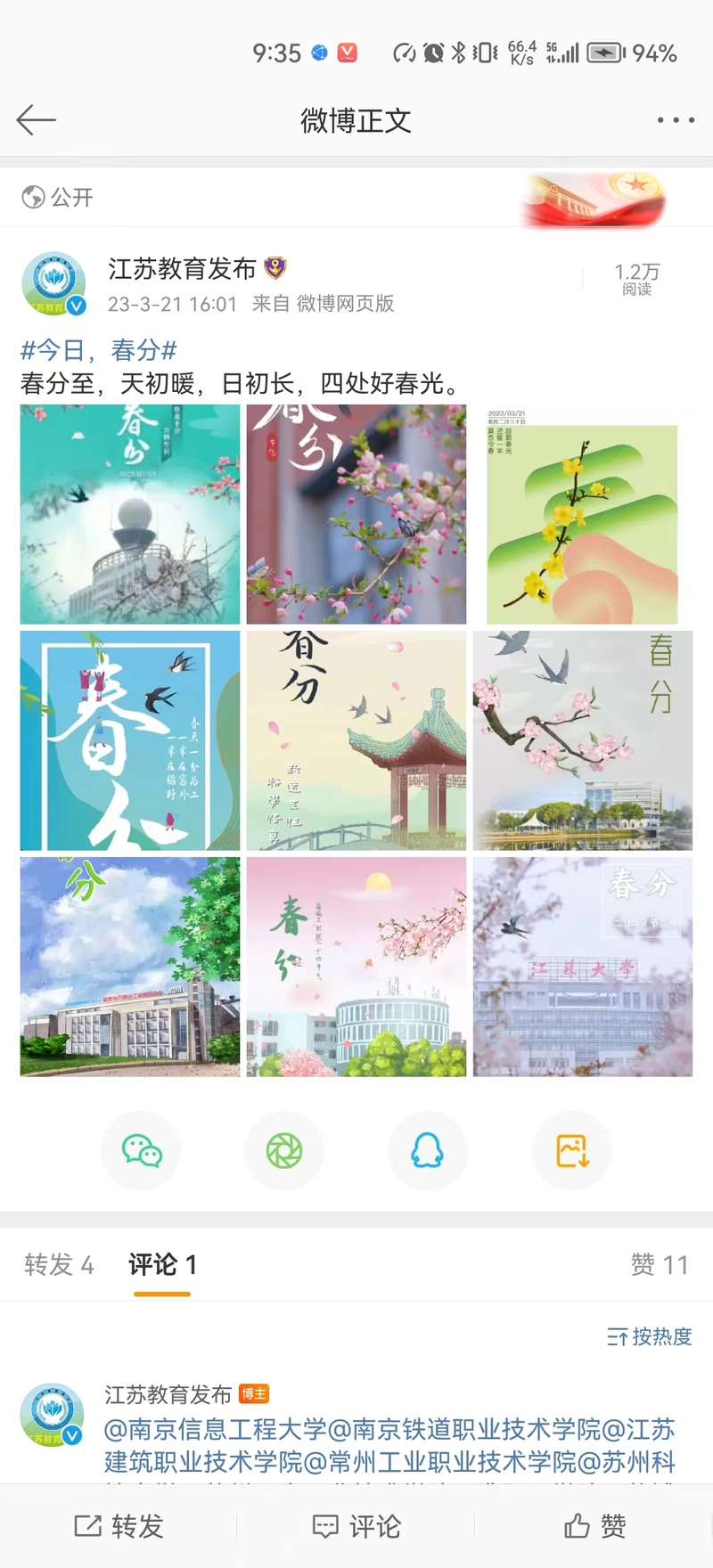This screenshot has width=713, height=1568.
Task: Open the three-dot overflow menu
Action: point(675,120)
